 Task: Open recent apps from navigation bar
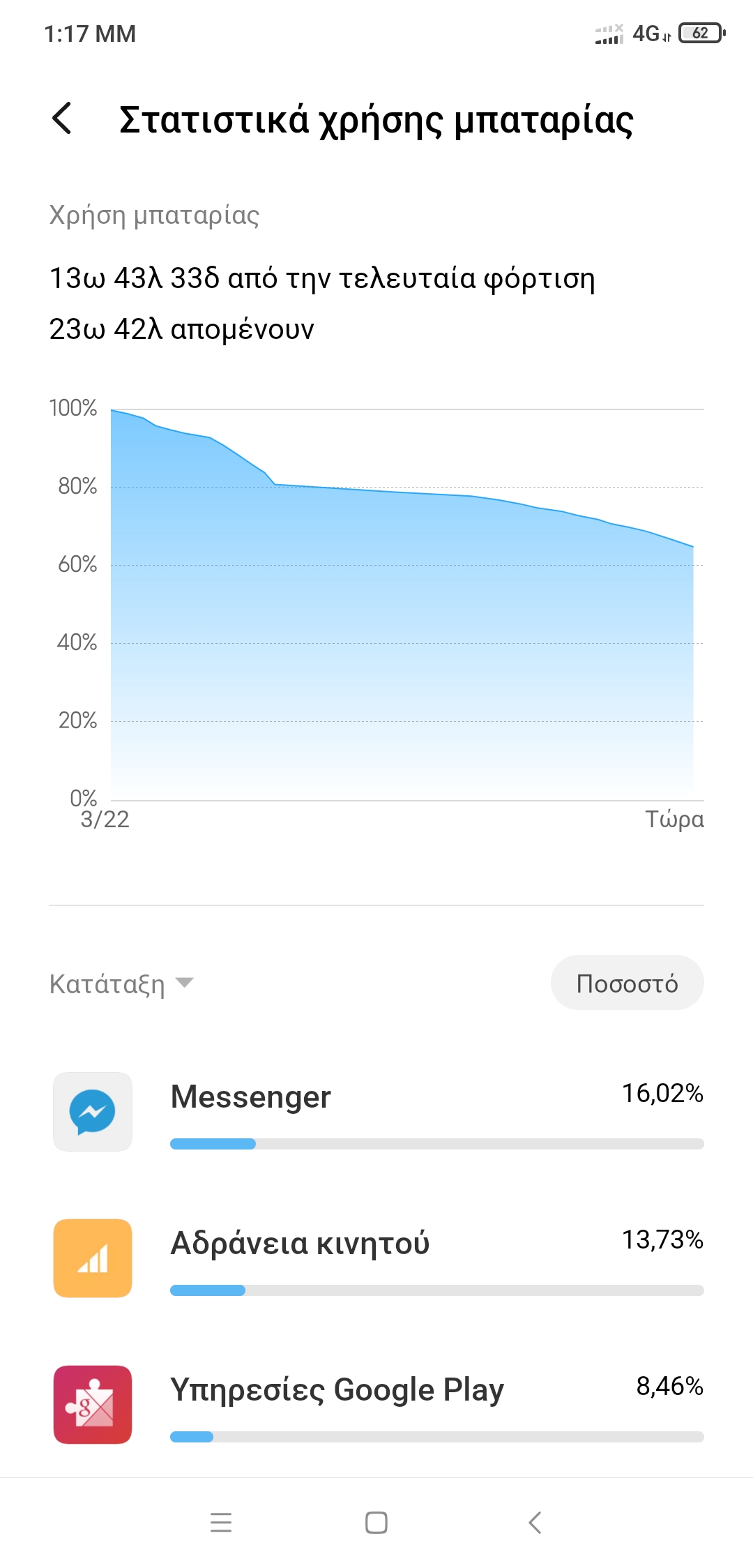[221, 1522]
